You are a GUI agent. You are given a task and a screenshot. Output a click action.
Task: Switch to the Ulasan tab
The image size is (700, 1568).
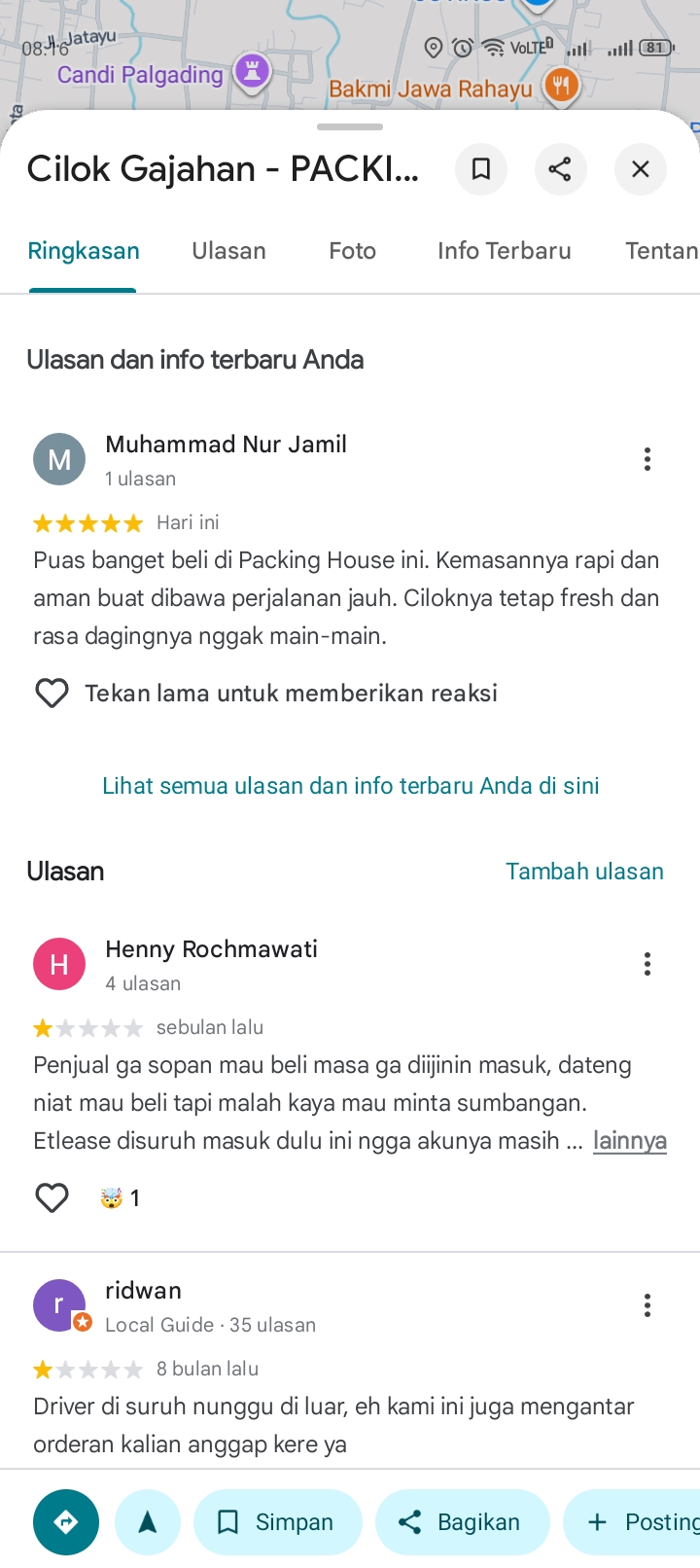[228, 251]
